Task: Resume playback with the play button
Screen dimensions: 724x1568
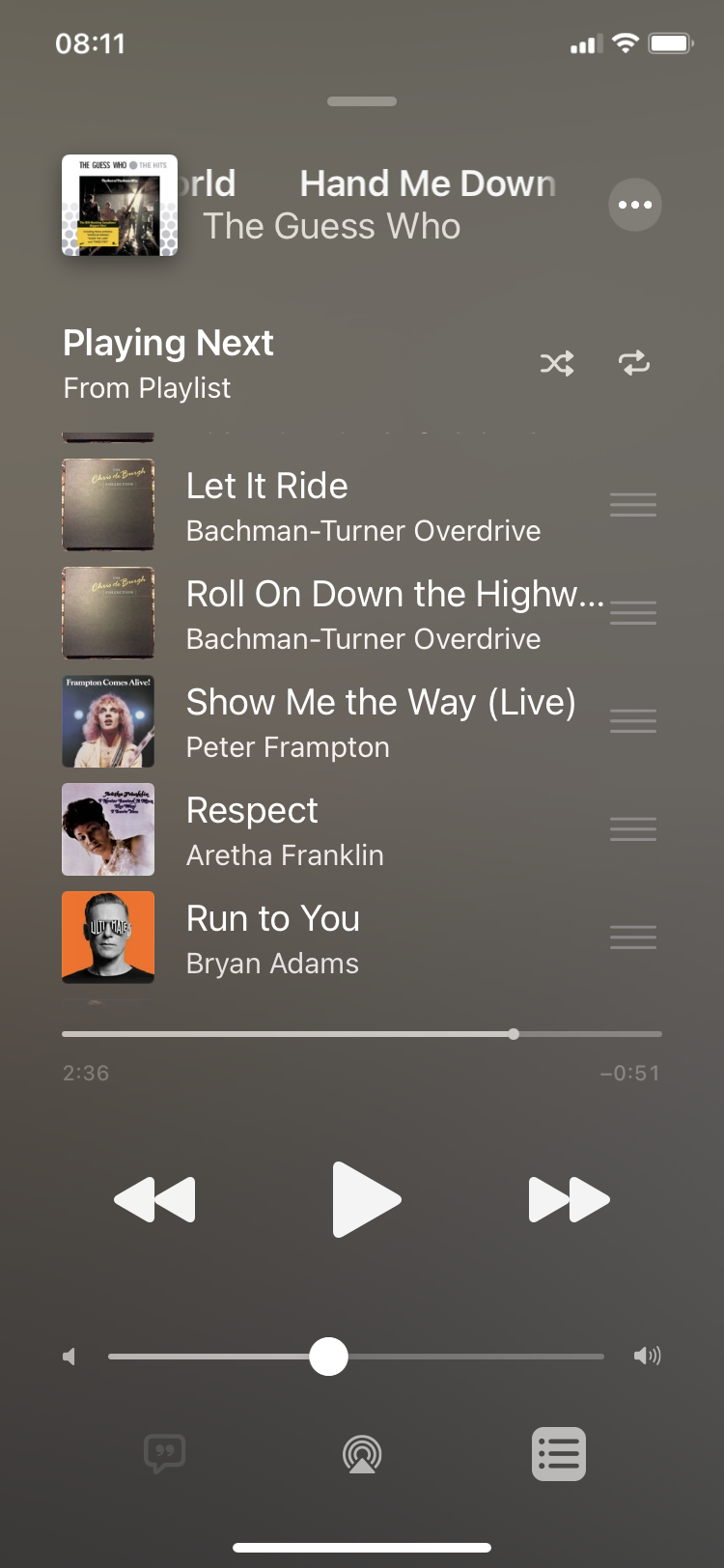Action: pyautogui.click(x=365, y=1200)
